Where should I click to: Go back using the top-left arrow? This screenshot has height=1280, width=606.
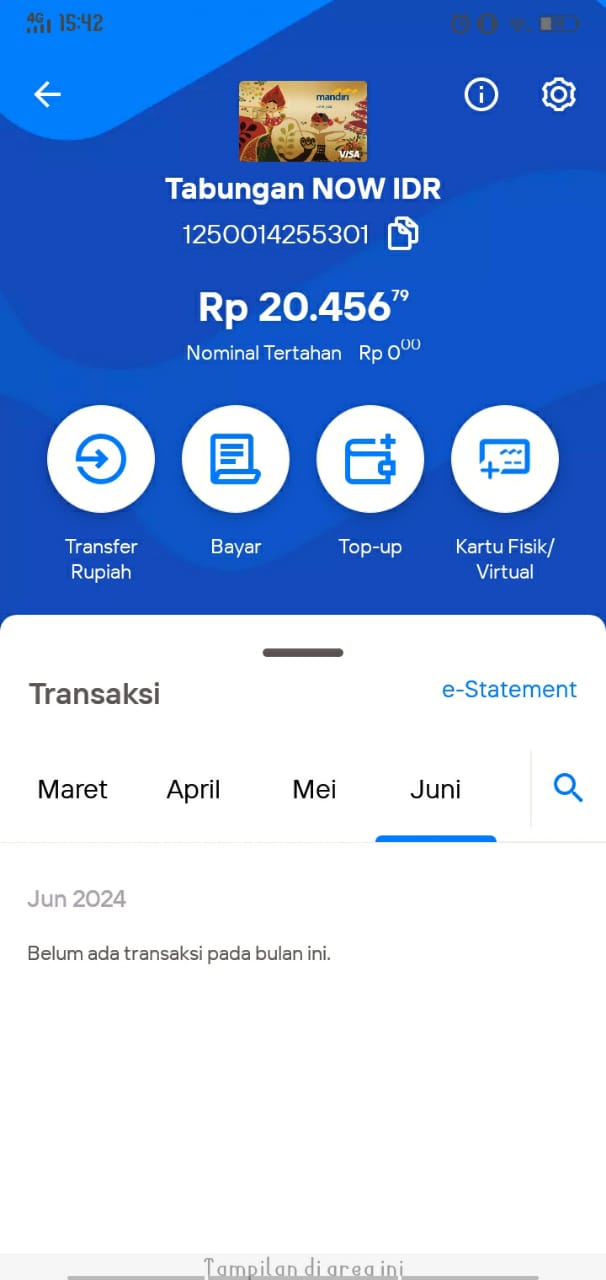(x=47, y=94)
